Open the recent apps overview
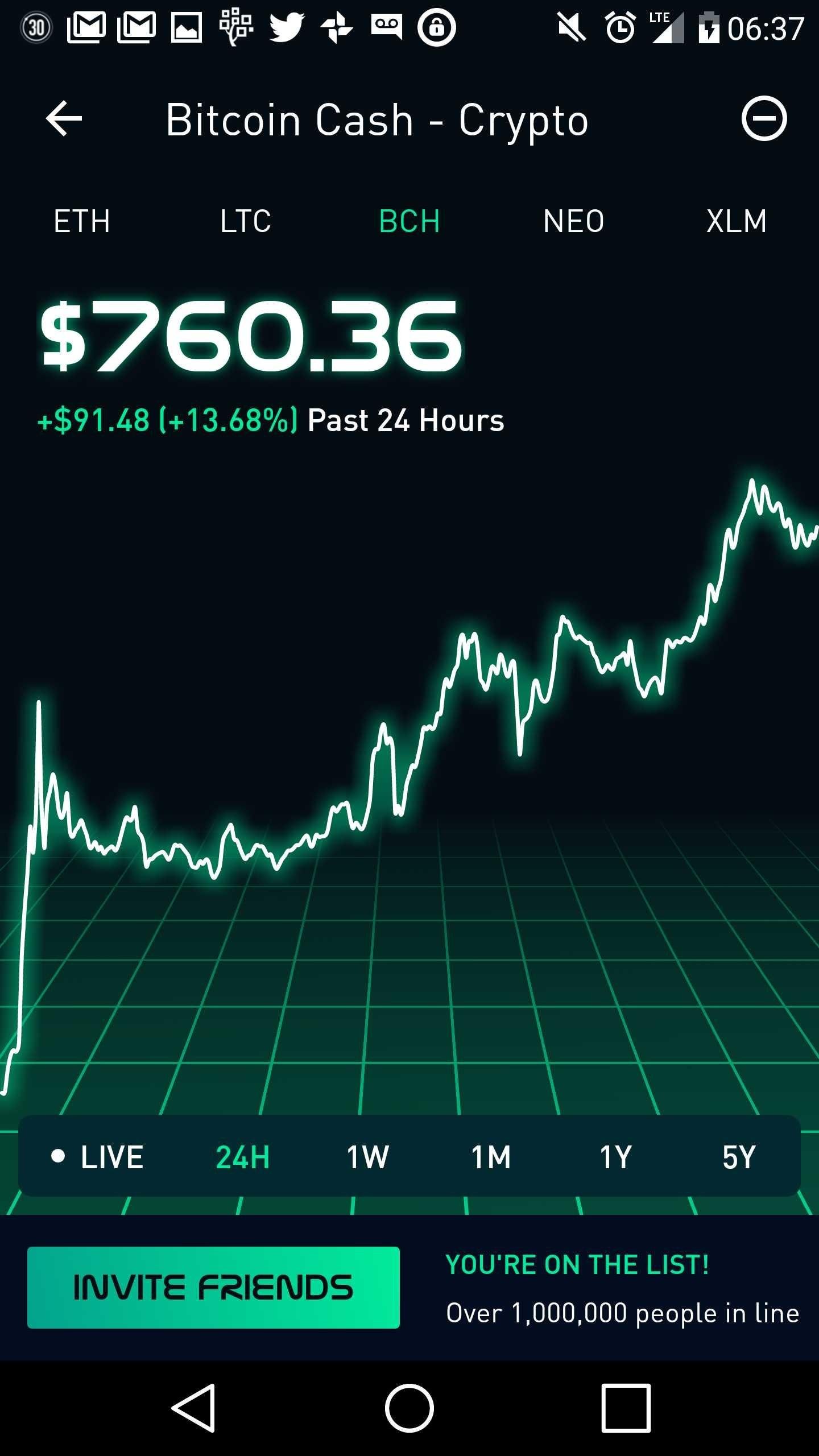The height and width of the screenshot is (1456, 819). coord(626,1408)
